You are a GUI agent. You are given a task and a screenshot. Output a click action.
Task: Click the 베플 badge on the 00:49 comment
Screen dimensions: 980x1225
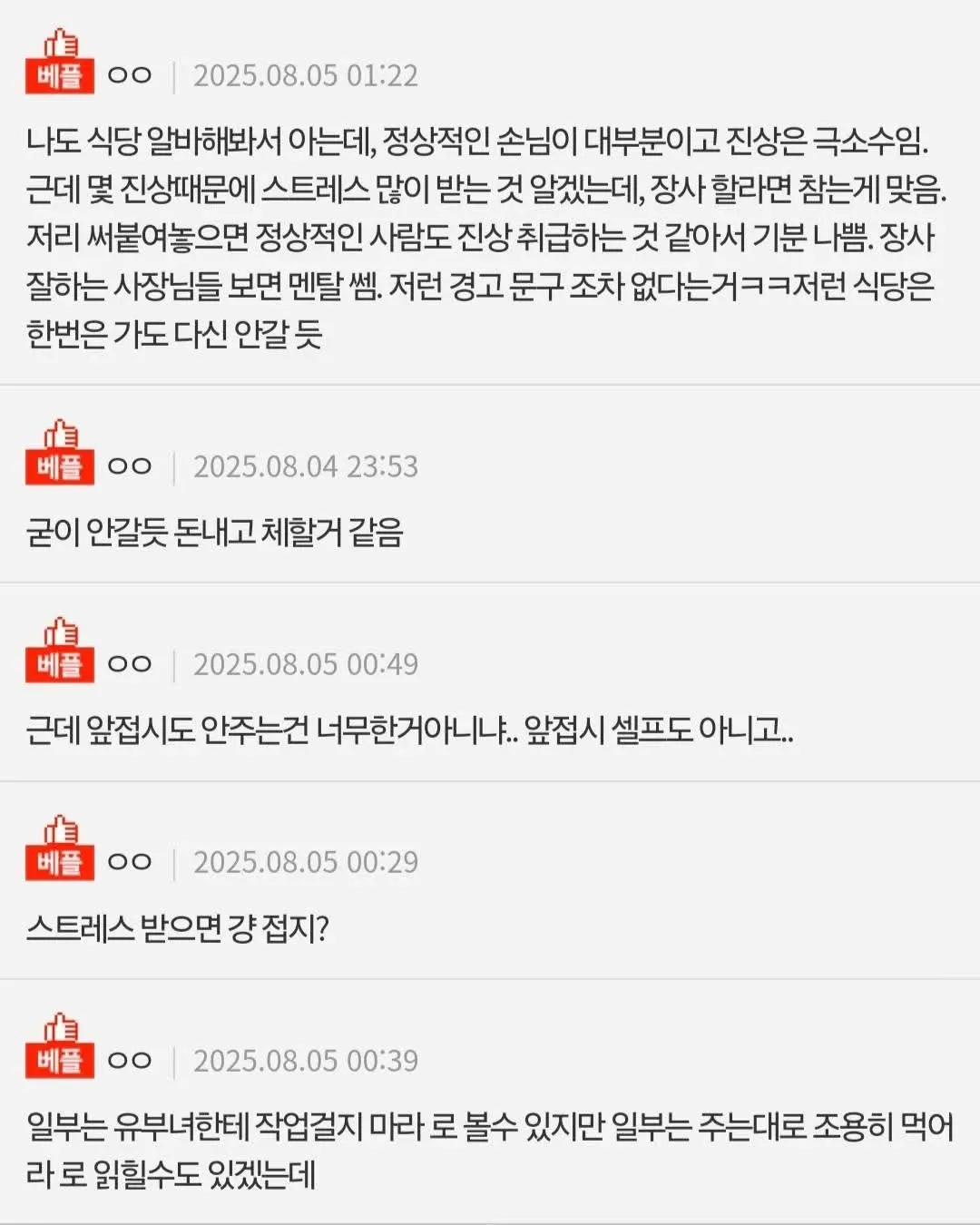click(60, 664)
